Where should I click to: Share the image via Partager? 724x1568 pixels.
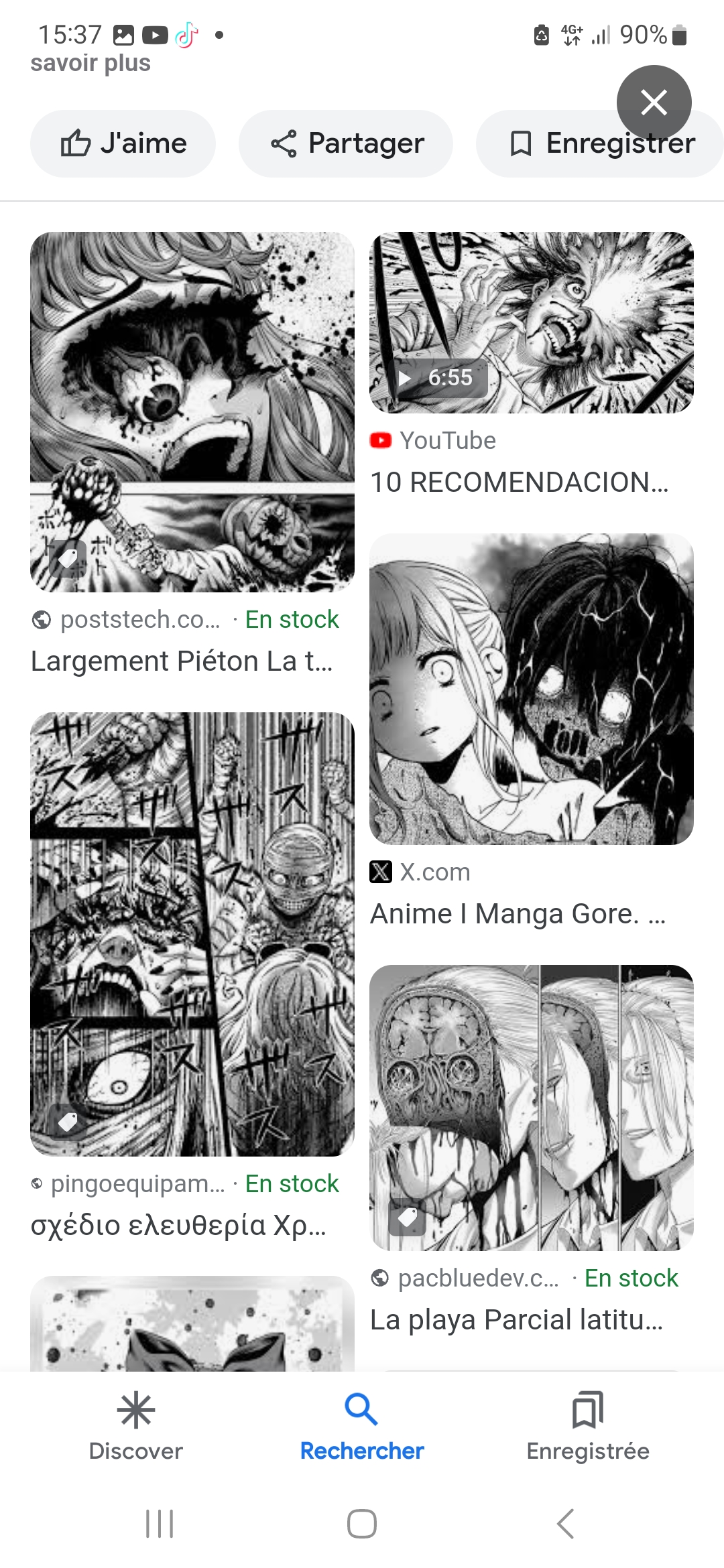coord(346,143)
